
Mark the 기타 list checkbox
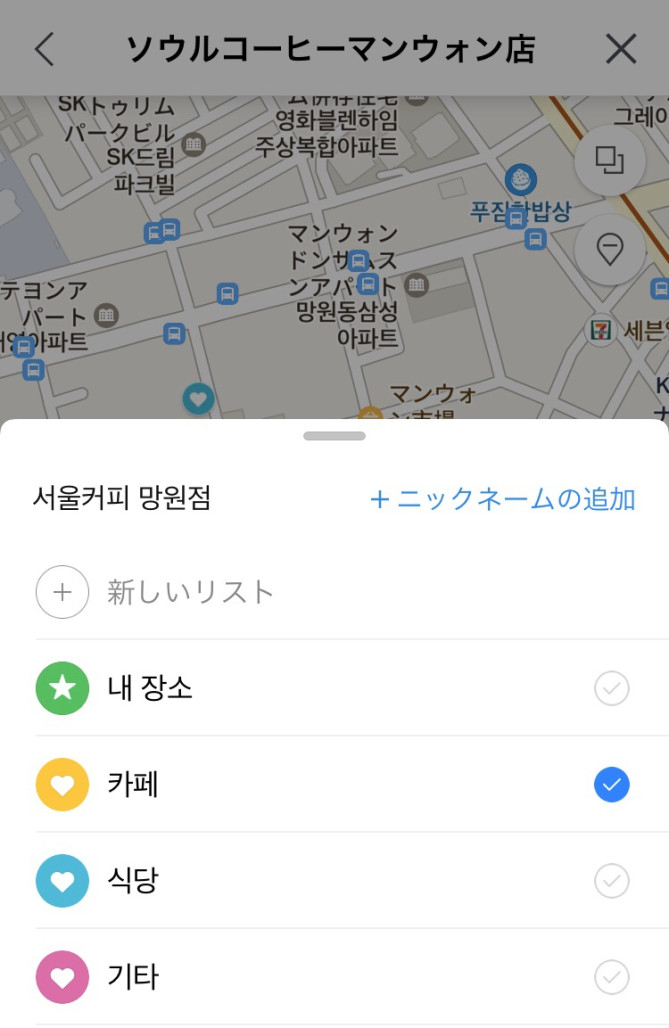611,977
